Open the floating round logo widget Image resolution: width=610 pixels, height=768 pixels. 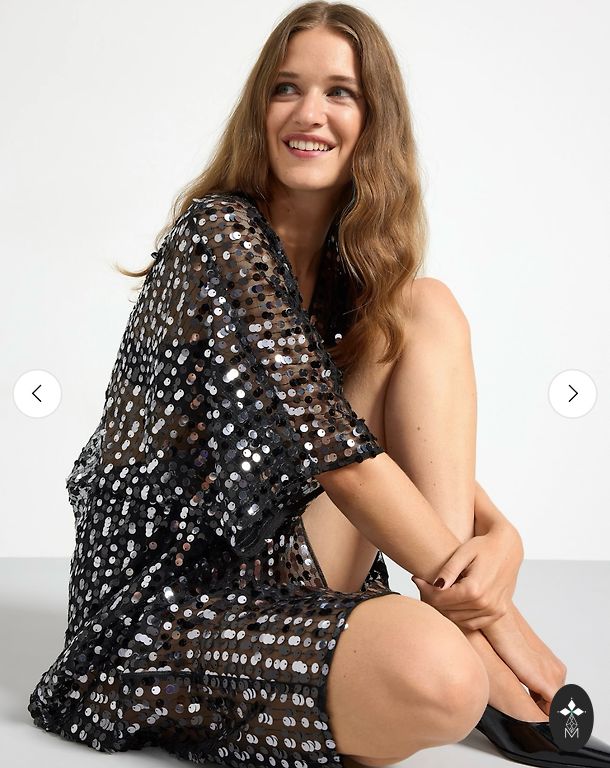[571, 717]
